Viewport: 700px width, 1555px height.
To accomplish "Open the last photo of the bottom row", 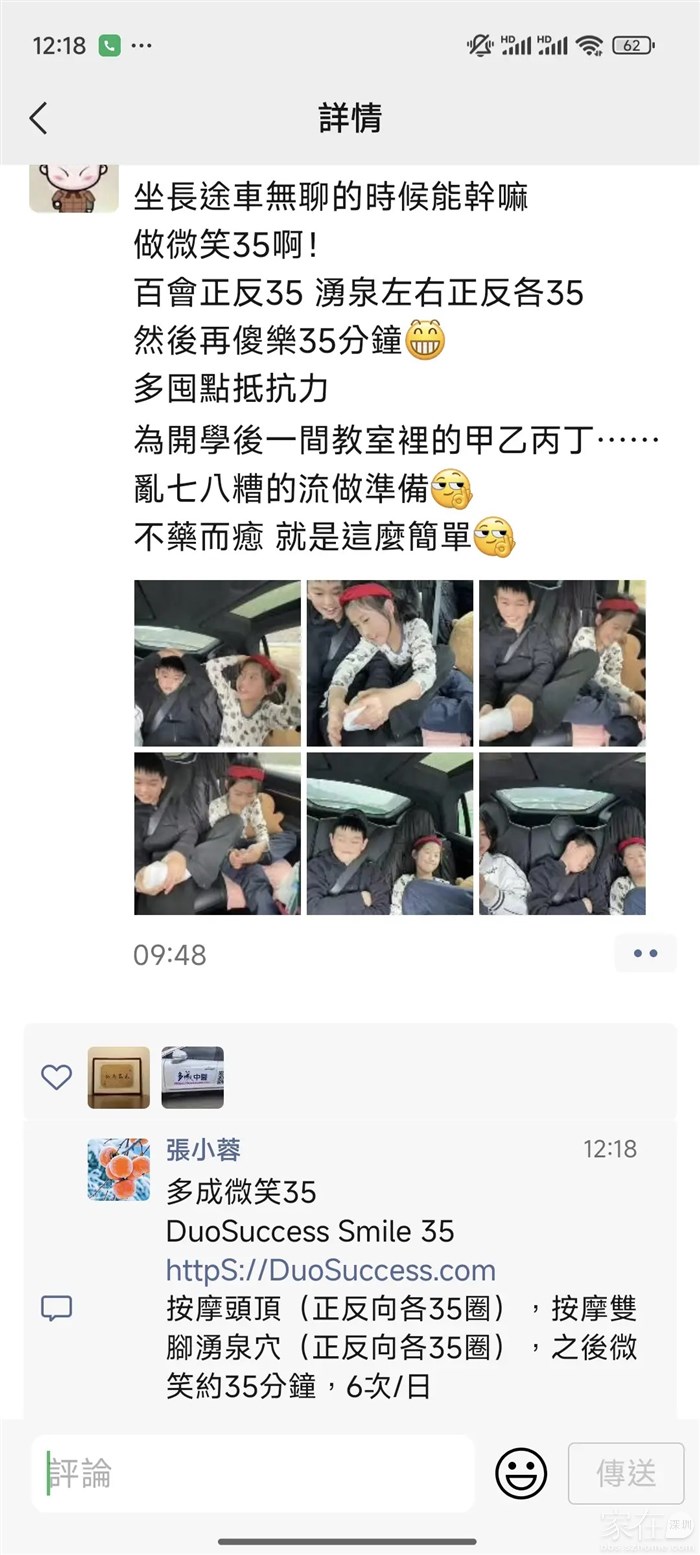I will (x=562, y=833).
